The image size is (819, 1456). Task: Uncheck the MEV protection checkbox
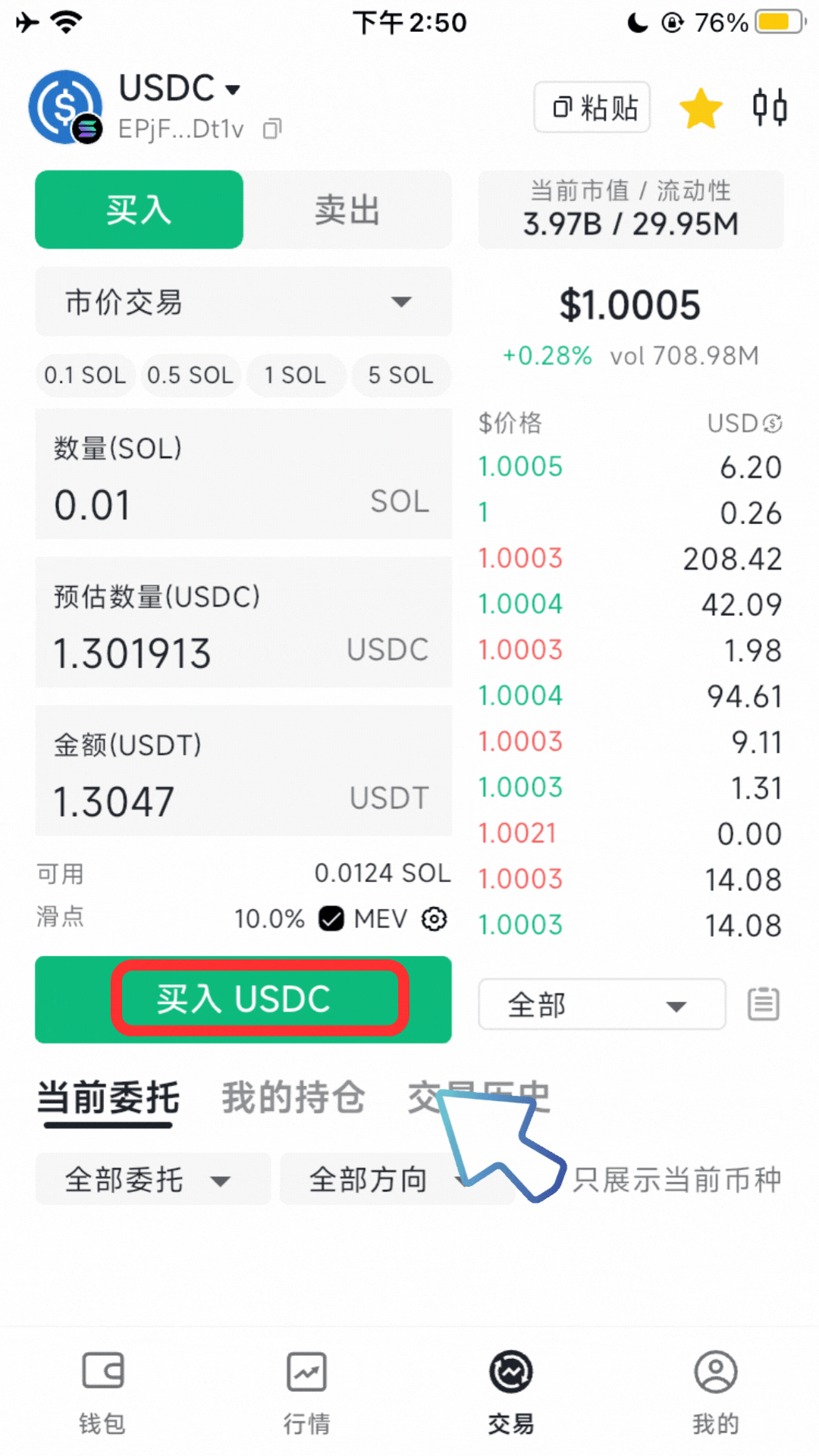click(331, 919)
